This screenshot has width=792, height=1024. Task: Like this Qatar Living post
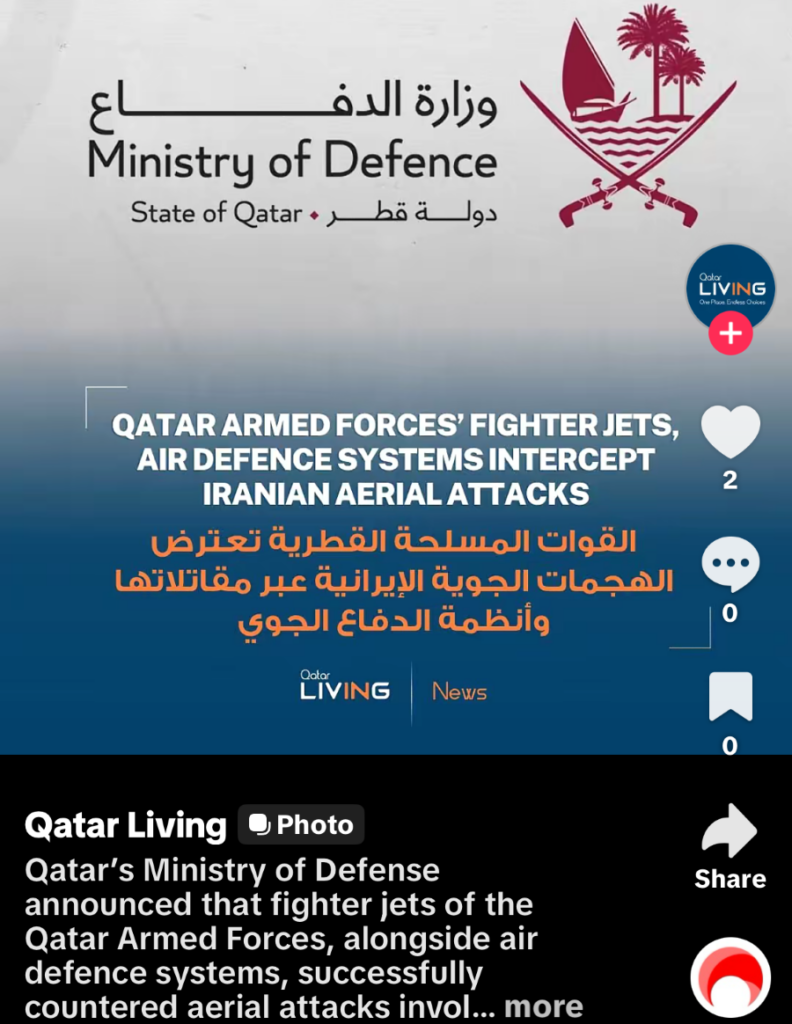(x=730, y=432)
